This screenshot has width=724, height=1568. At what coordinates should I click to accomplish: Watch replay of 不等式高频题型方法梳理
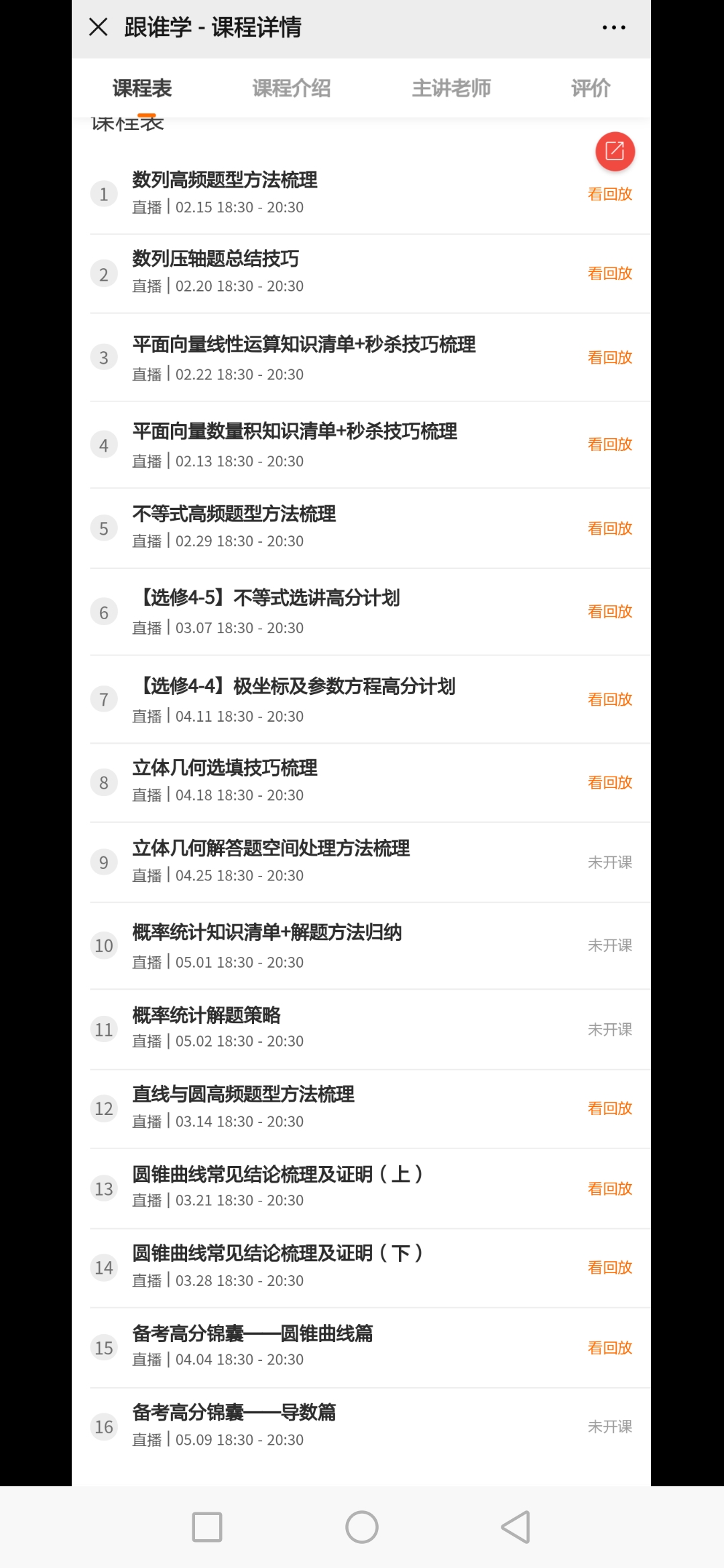point(610,528)
